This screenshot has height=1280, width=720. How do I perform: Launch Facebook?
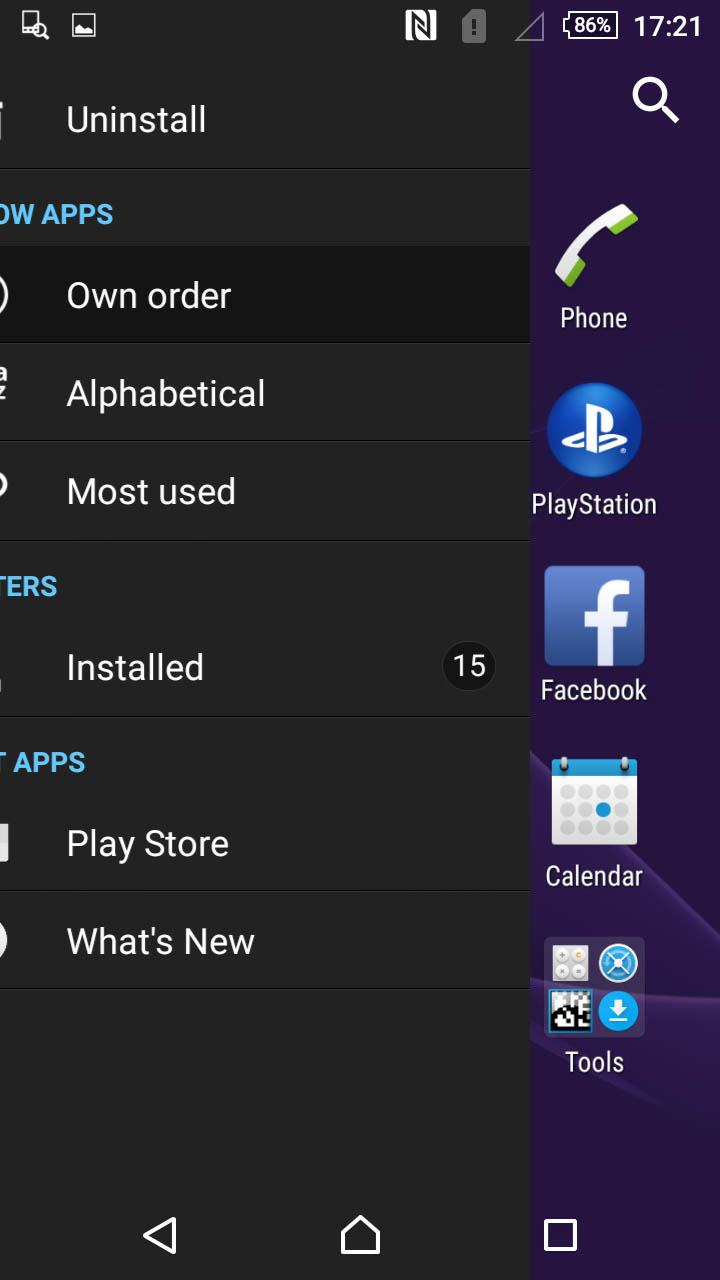point(594,635)
